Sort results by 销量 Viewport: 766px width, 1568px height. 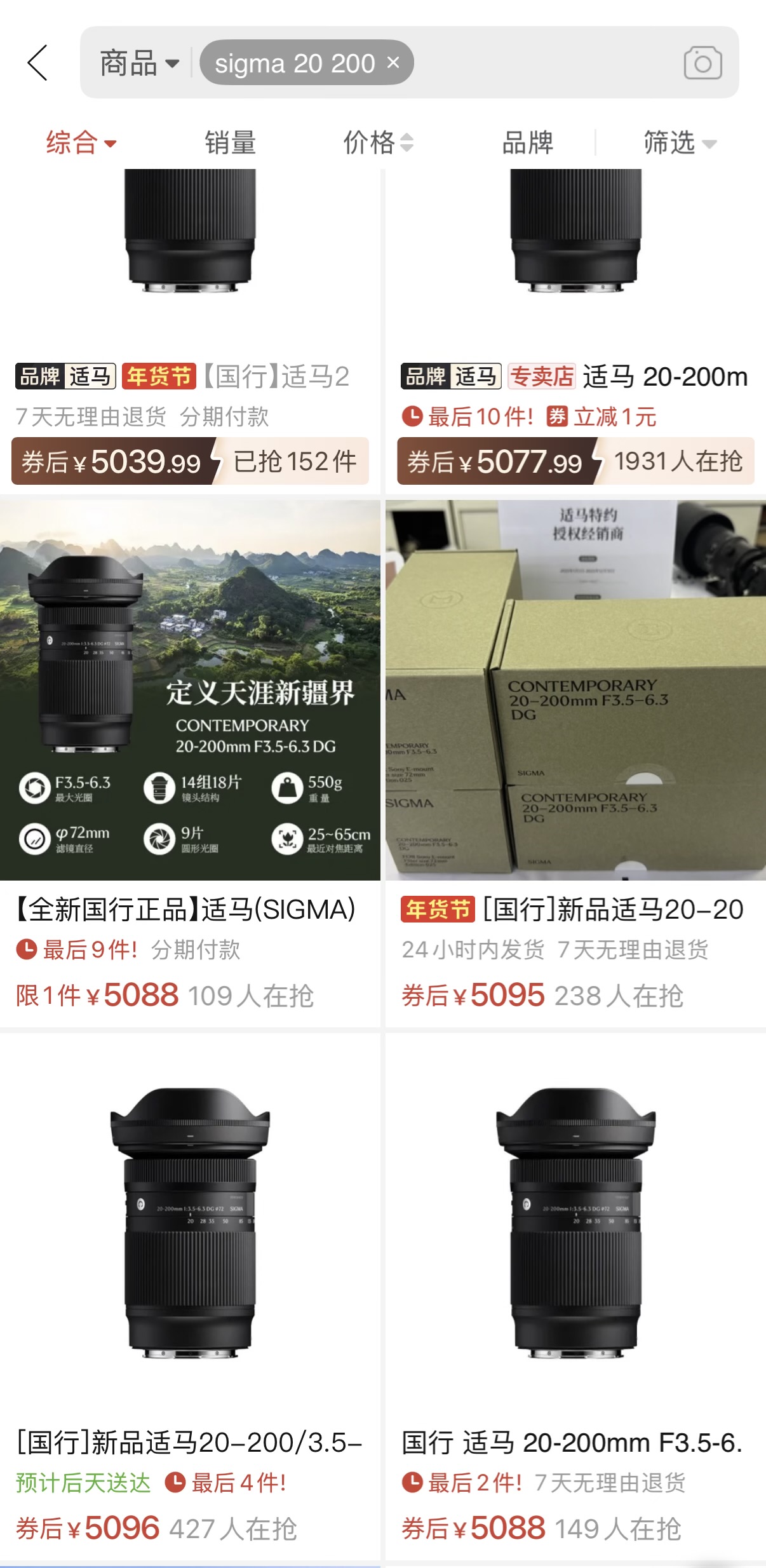coord(230,142)
